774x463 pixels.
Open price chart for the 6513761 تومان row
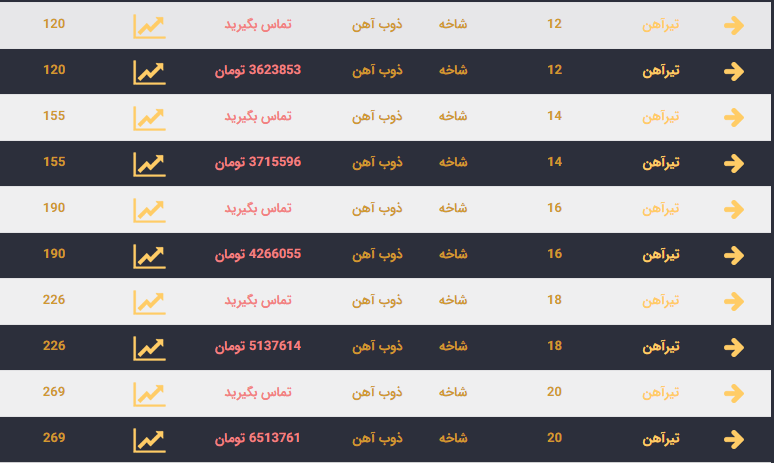[x=149, y=440]
